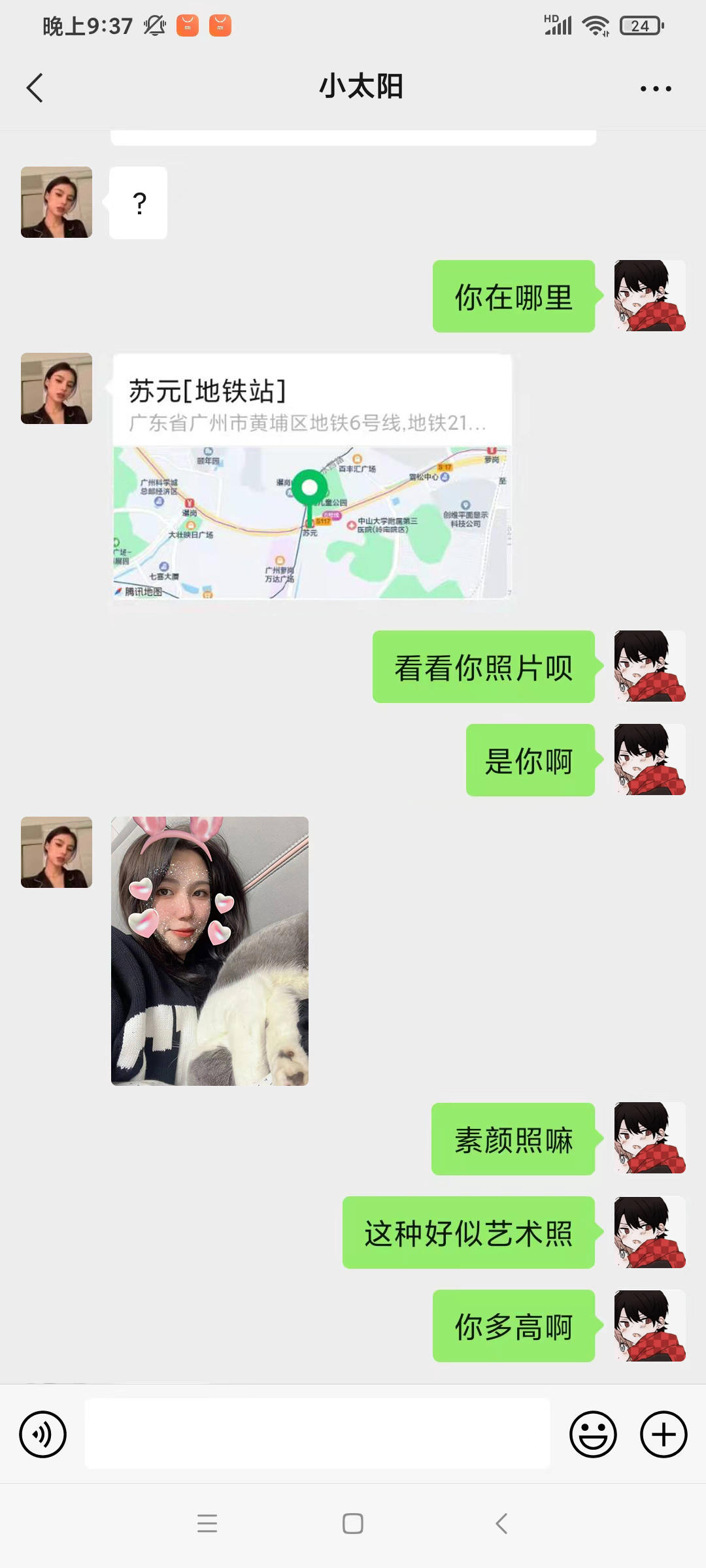Switch to voice message input

pos(43,1434)
